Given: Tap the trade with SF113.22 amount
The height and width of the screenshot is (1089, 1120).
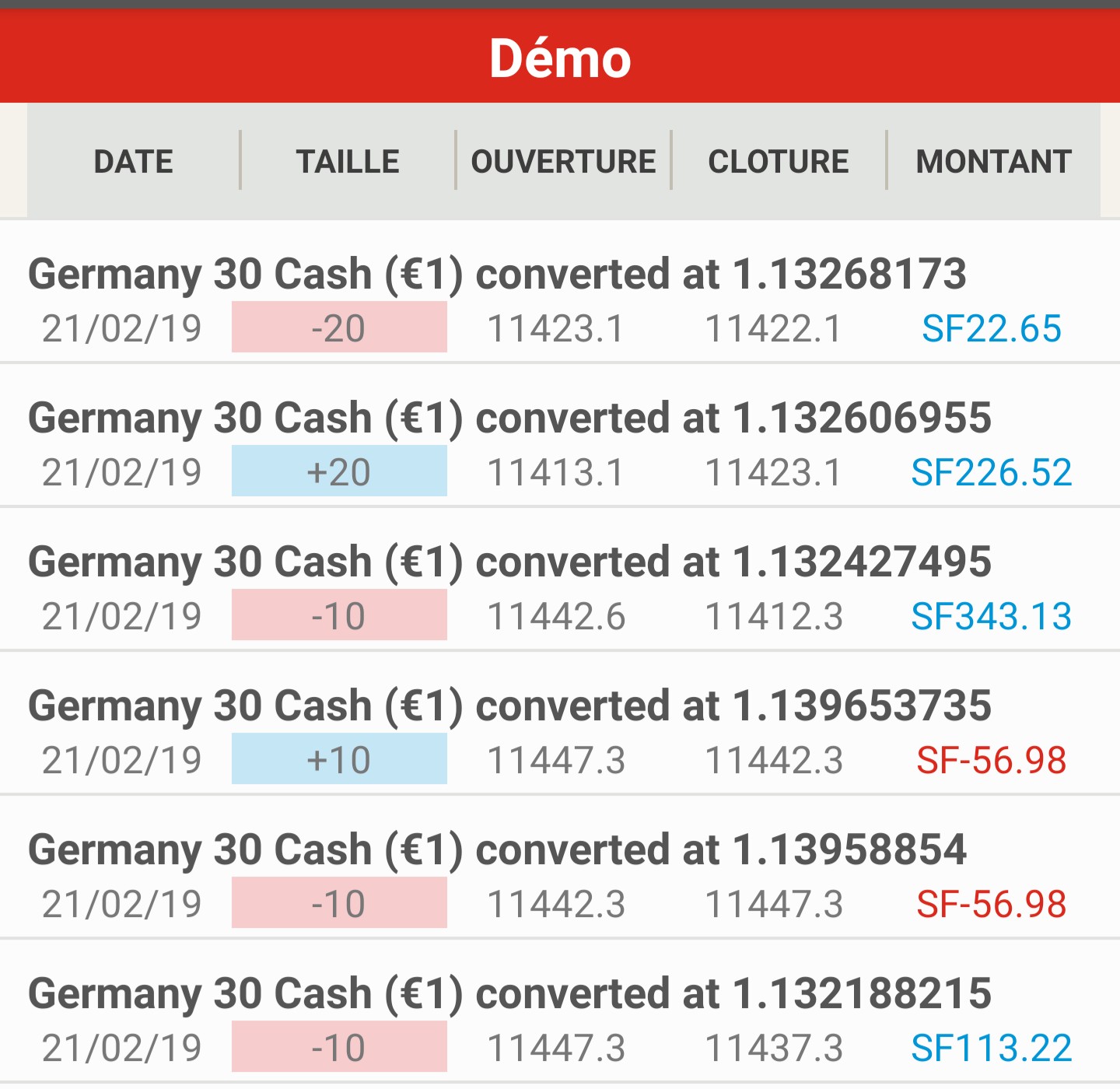Looking at the screenshot, I should pyautogui.click(x=560, y=1019).
